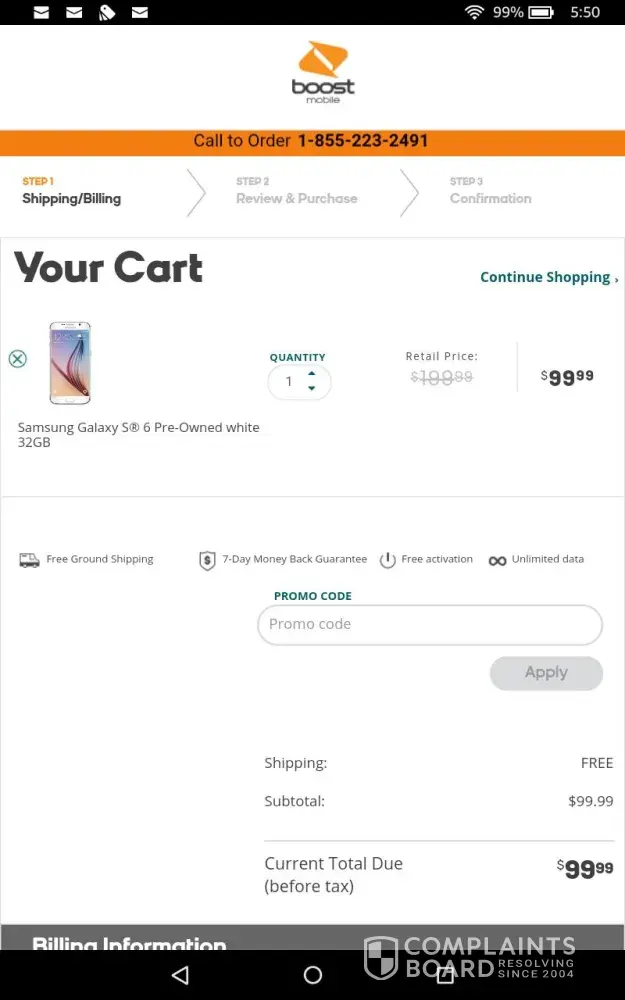Go back with the system back button

click(180, 975)
